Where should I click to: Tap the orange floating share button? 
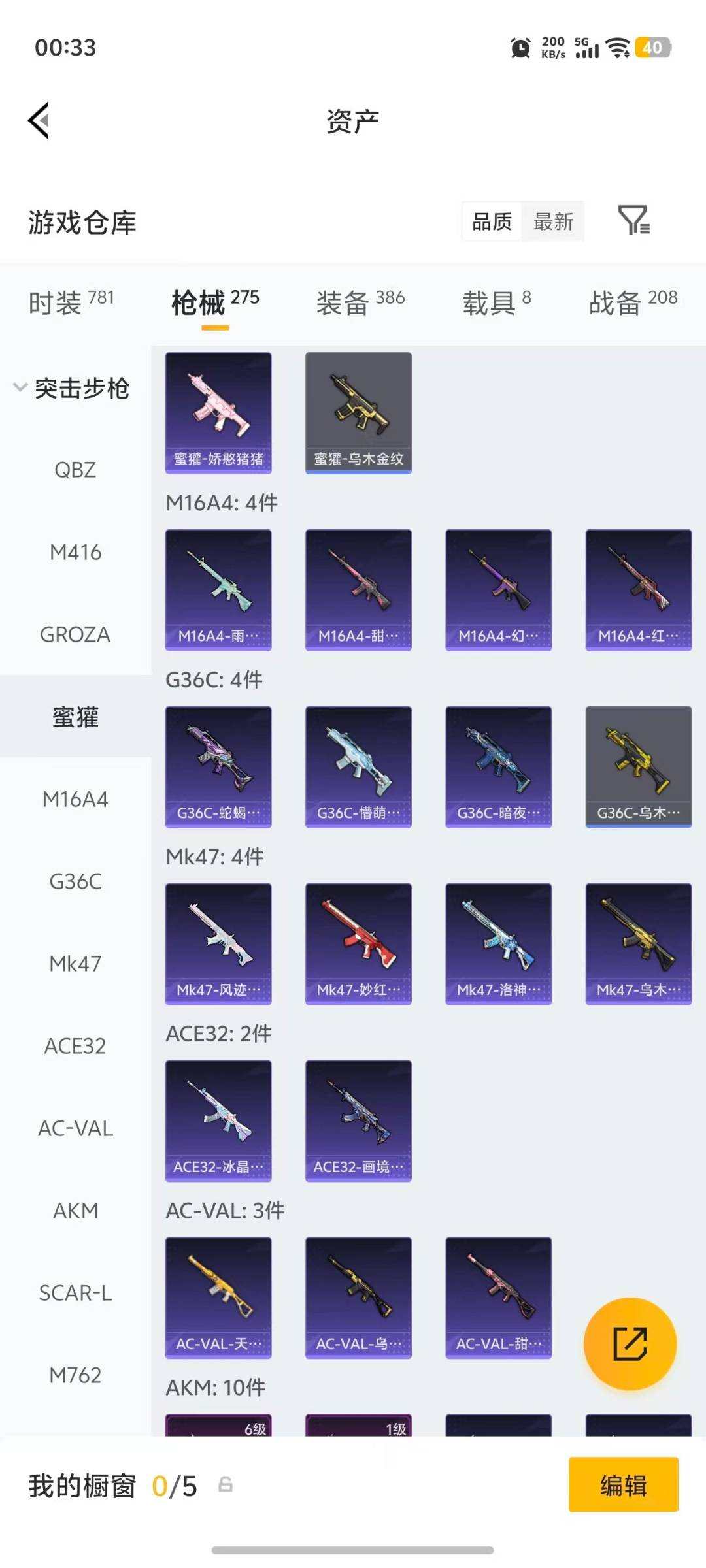tap(630, 1344)
